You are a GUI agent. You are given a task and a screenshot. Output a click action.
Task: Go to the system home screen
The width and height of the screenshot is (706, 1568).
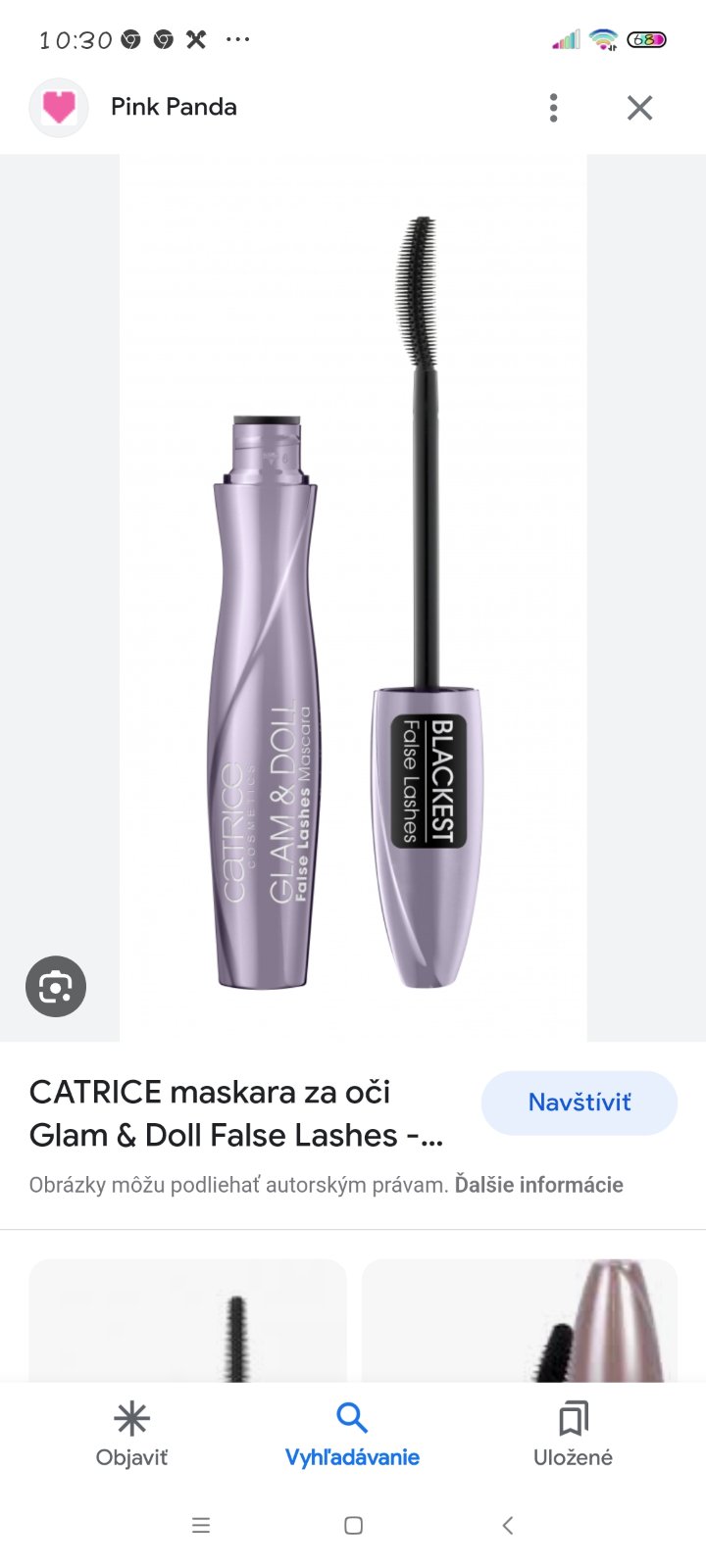[354, 1525]
